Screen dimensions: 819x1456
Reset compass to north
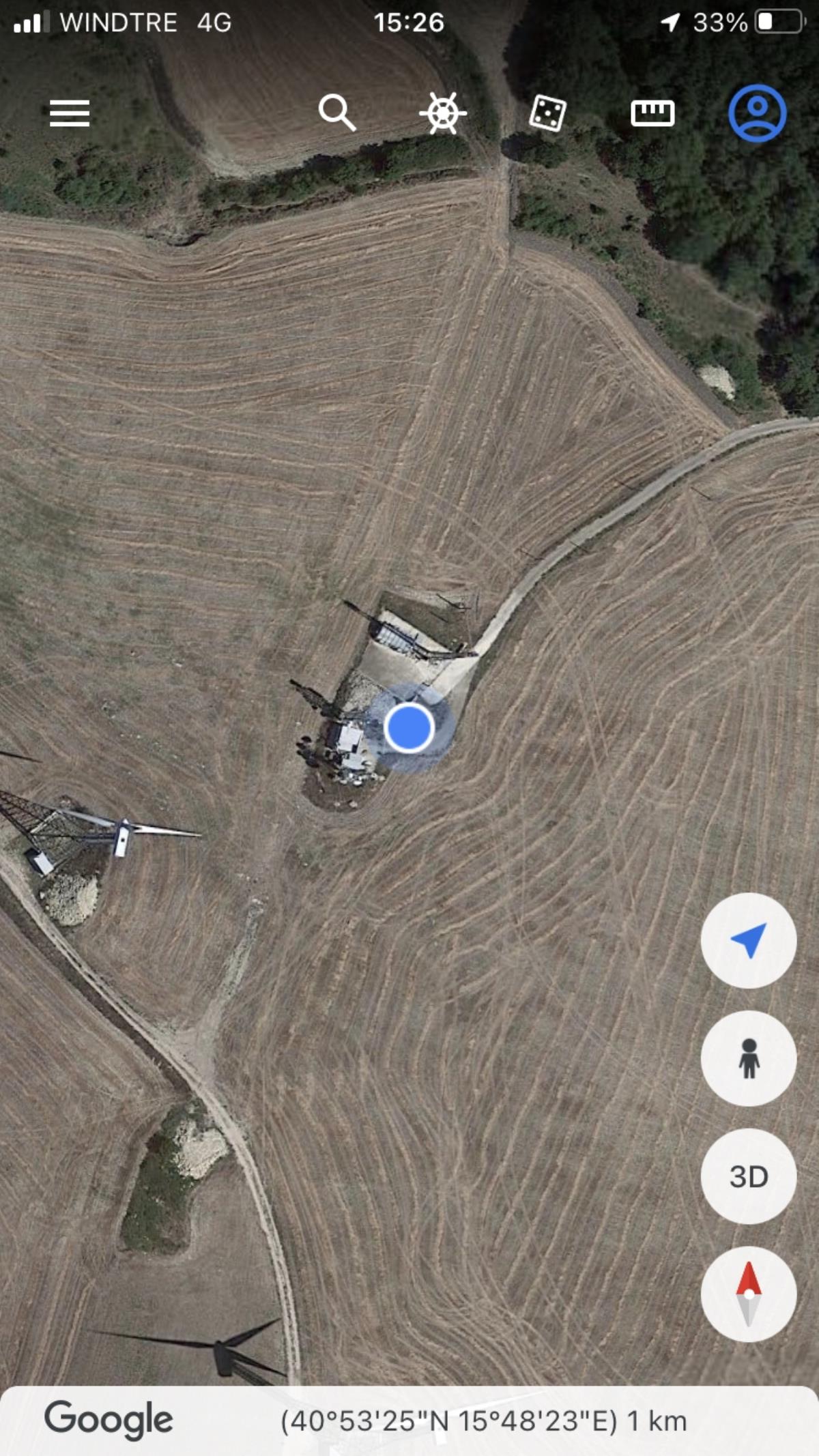click(x=748, y=1294)
